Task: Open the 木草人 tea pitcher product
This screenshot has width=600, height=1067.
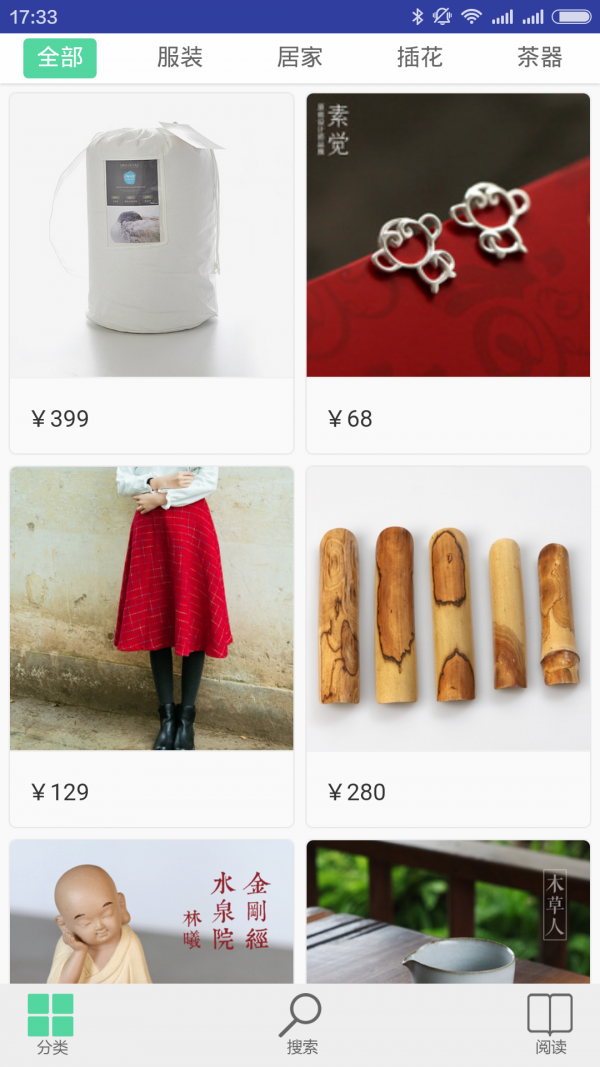Action: tap(448, 912)
